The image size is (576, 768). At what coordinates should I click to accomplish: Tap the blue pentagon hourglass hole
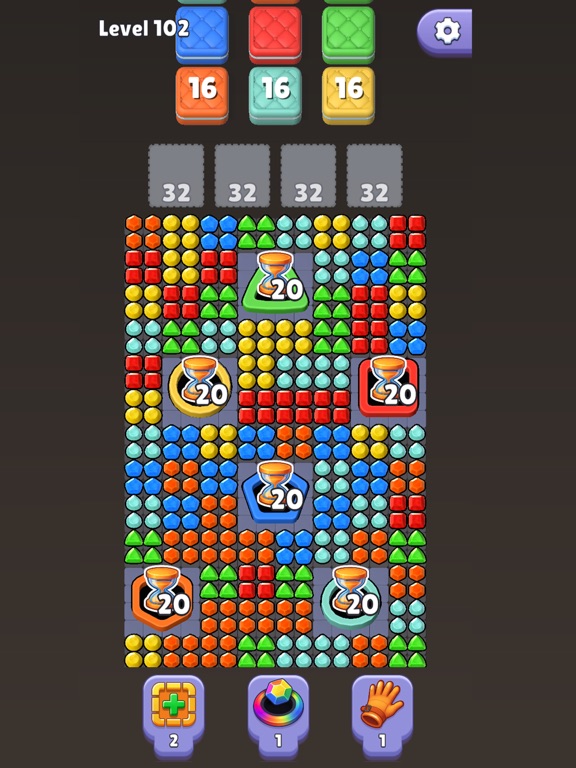click(x=276, y=493)
